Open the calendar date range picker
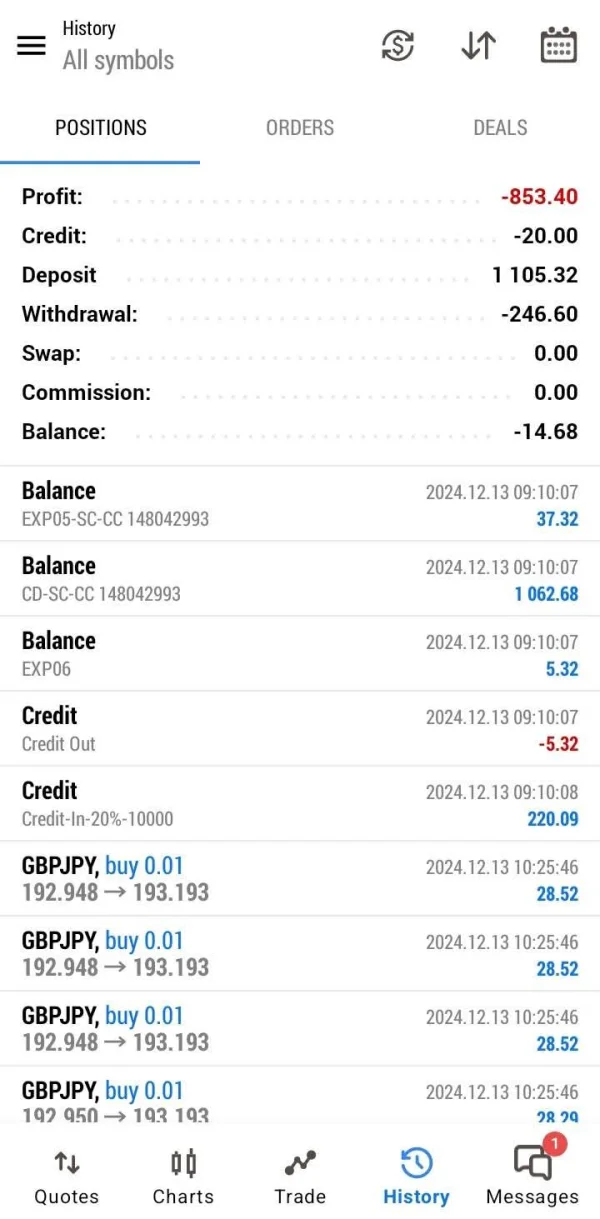The image size is (600, 1219). click(558, 46)
